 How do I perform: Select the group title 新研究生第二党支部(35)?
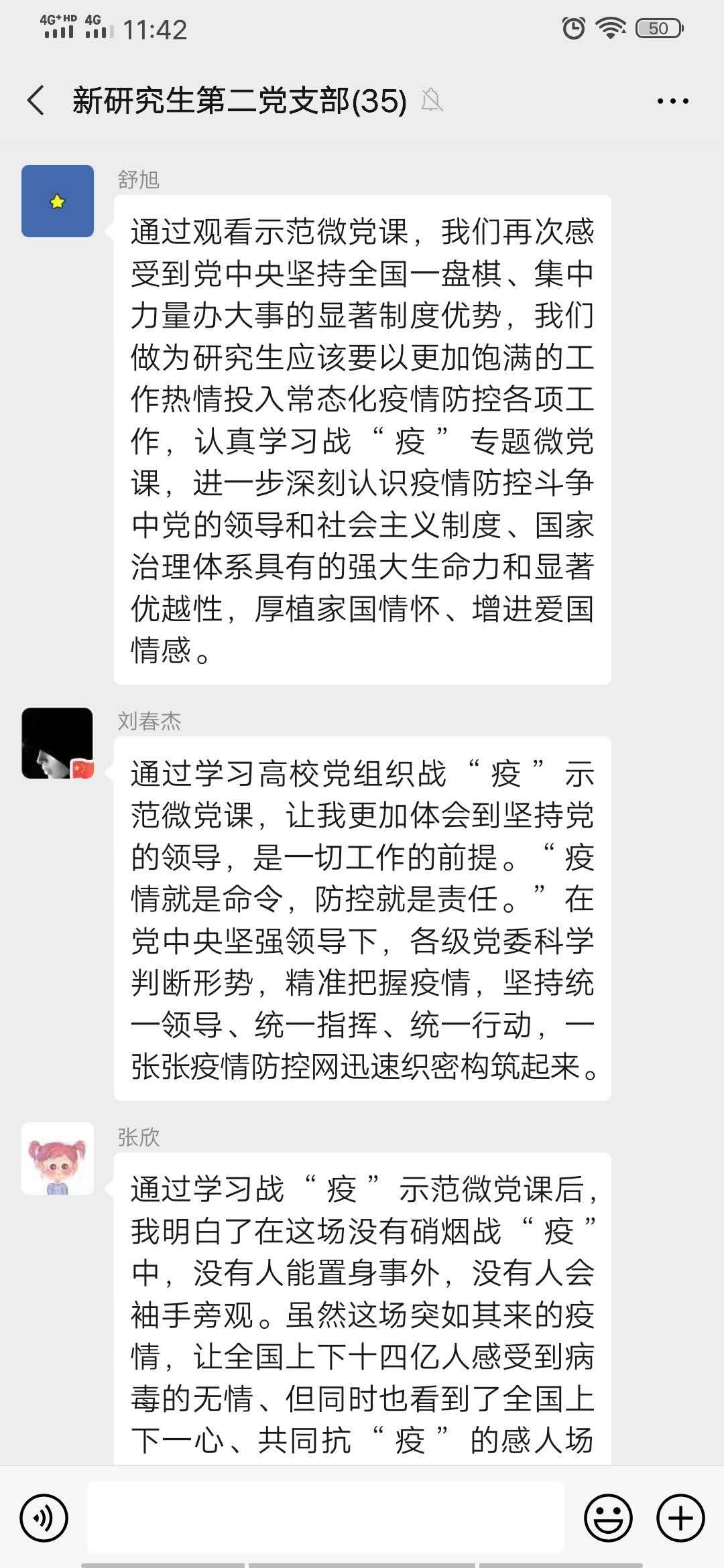coord(238,101)
